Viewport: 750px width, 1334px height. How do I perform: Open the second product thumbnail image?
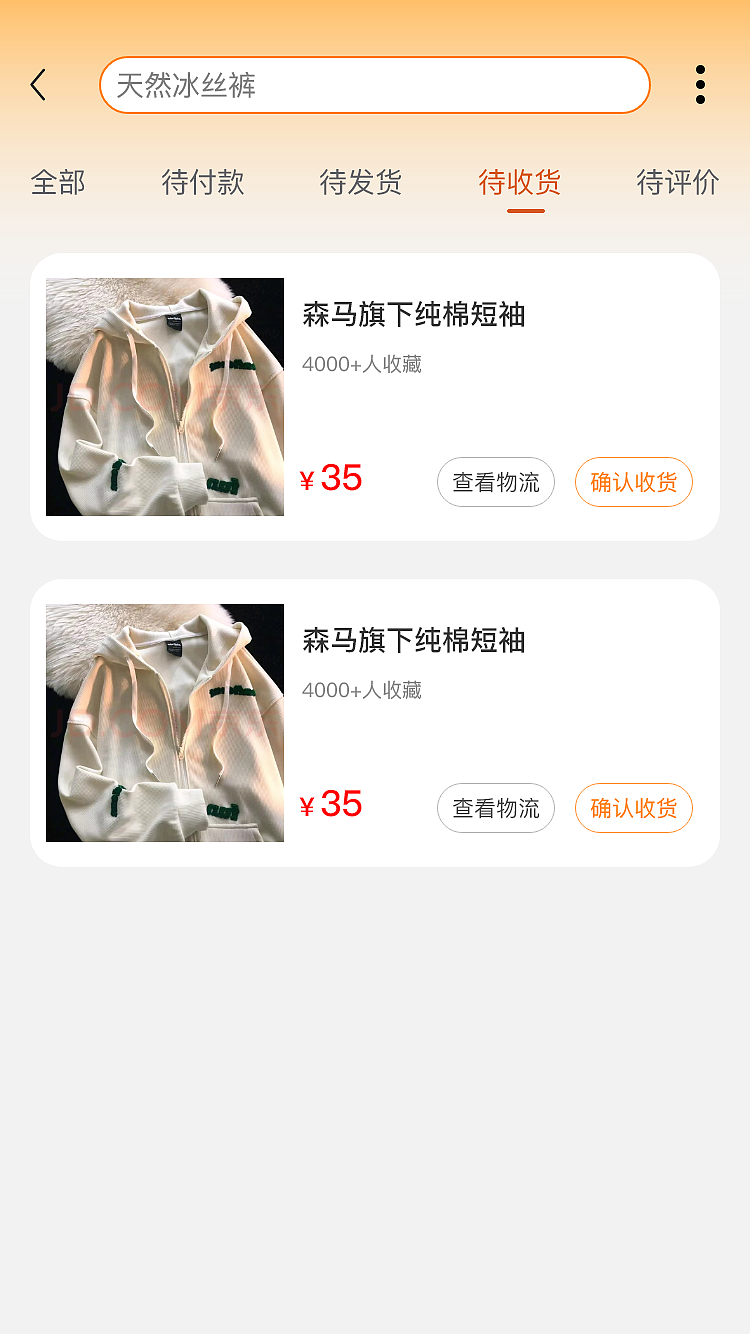pos(165,723)
